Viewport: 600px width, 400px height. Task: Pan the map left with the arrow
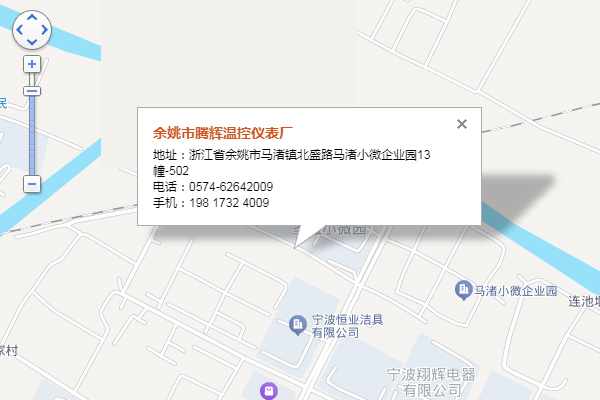19,30
